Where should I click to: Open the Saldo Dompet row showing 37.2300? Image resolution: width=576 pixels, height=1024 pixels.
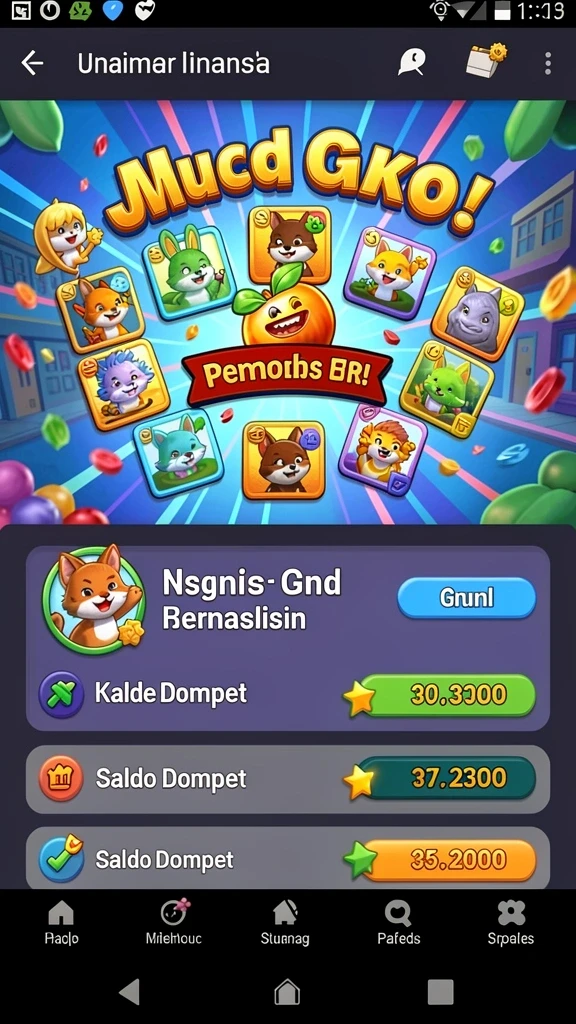287,778
